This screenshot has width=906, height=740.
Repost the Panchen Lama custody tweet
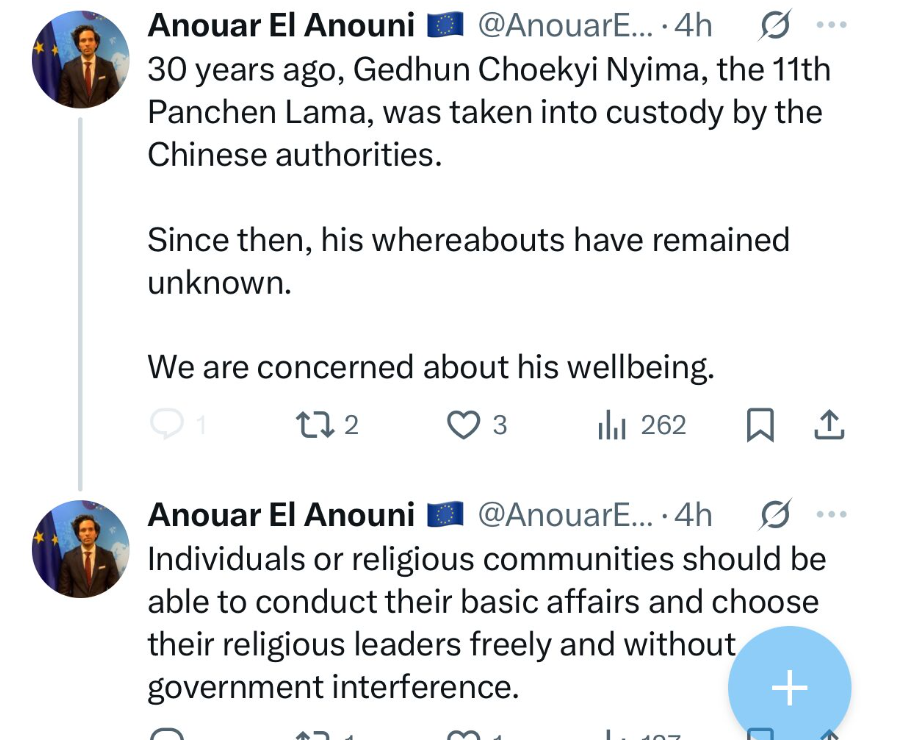point(307,425)
